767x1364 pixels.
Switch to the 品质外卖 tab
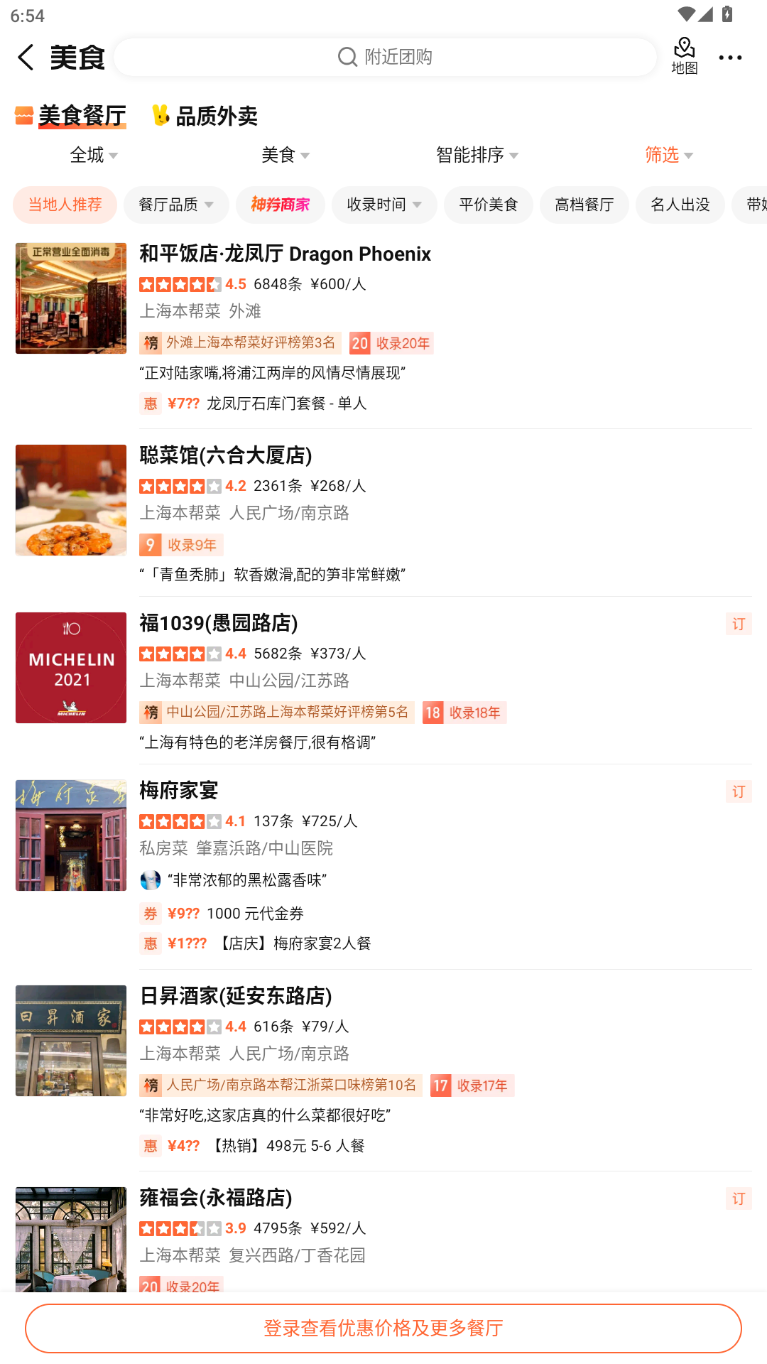pyautogui.click(x=205, y=116)
